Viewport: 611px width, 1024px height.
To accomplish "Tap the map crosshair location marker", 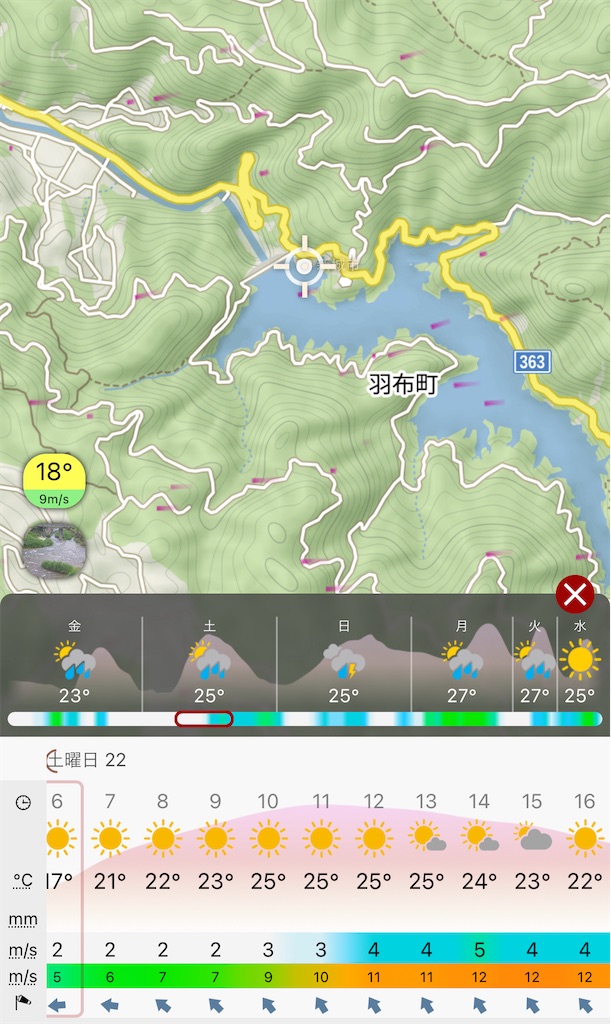I will [304, 266].
